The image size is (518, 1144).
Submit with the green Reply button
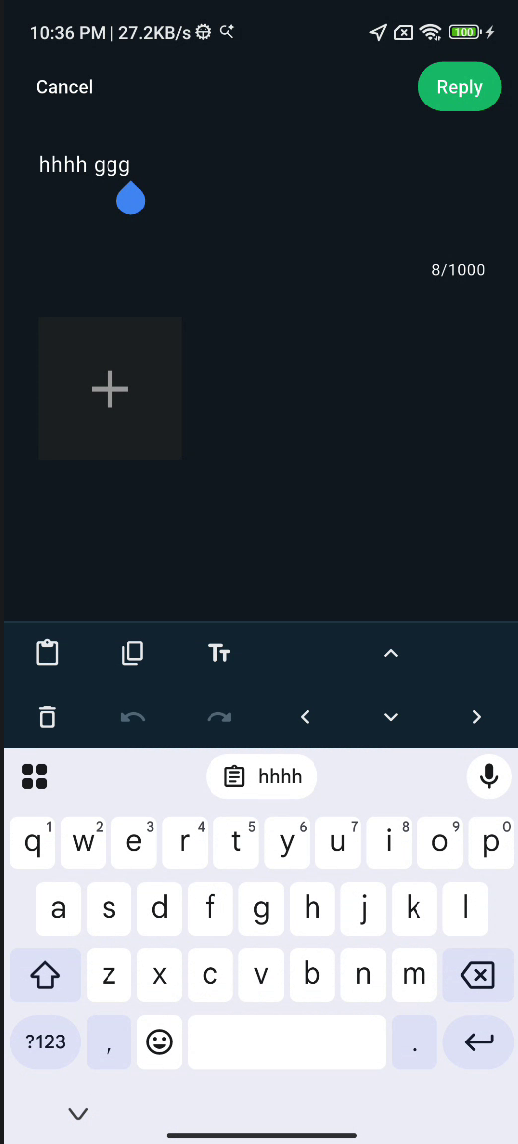(x=460, y=87)
